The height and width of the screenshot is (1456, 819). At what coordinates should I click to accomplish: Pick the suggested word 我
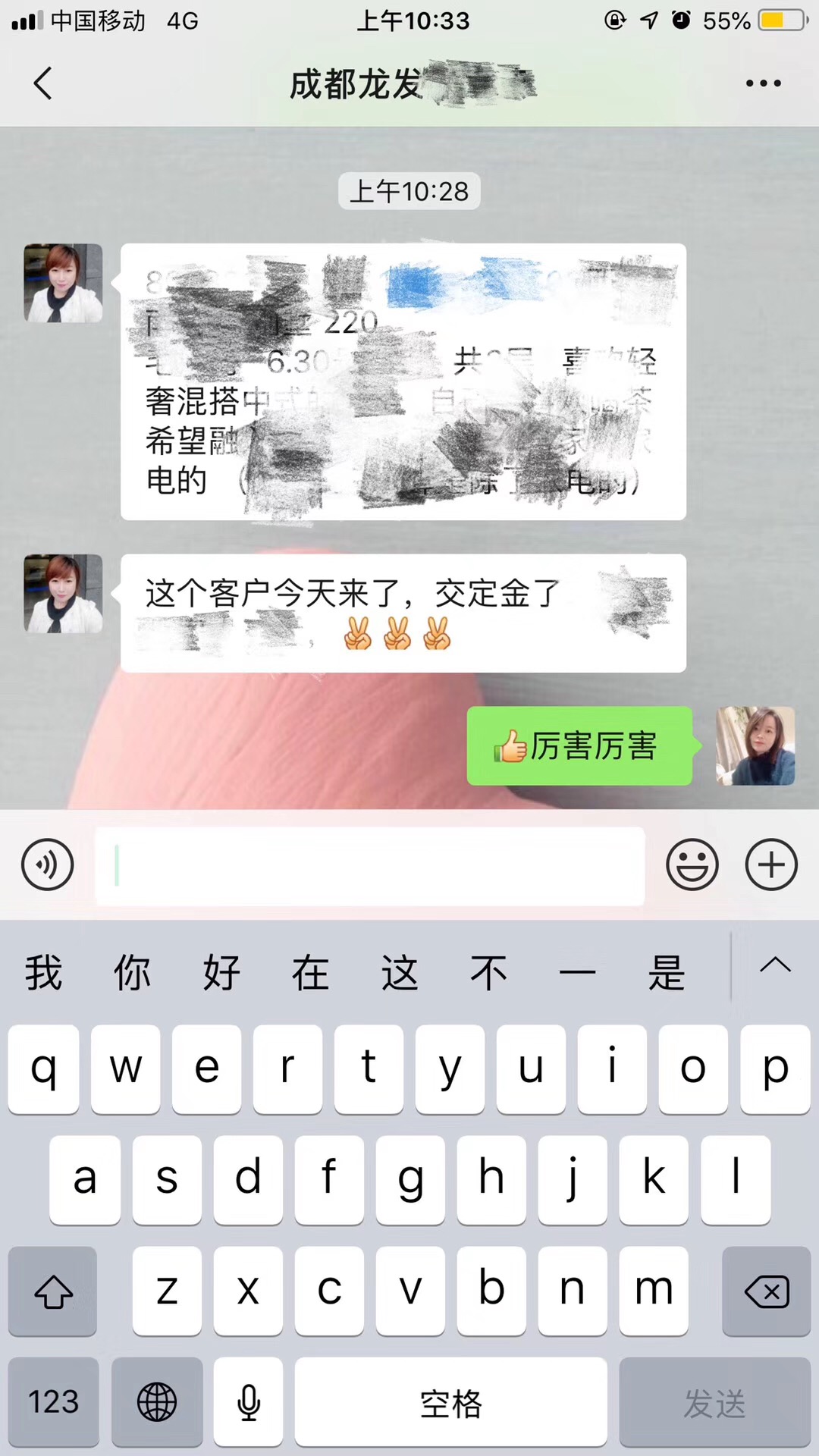[43, 973]
